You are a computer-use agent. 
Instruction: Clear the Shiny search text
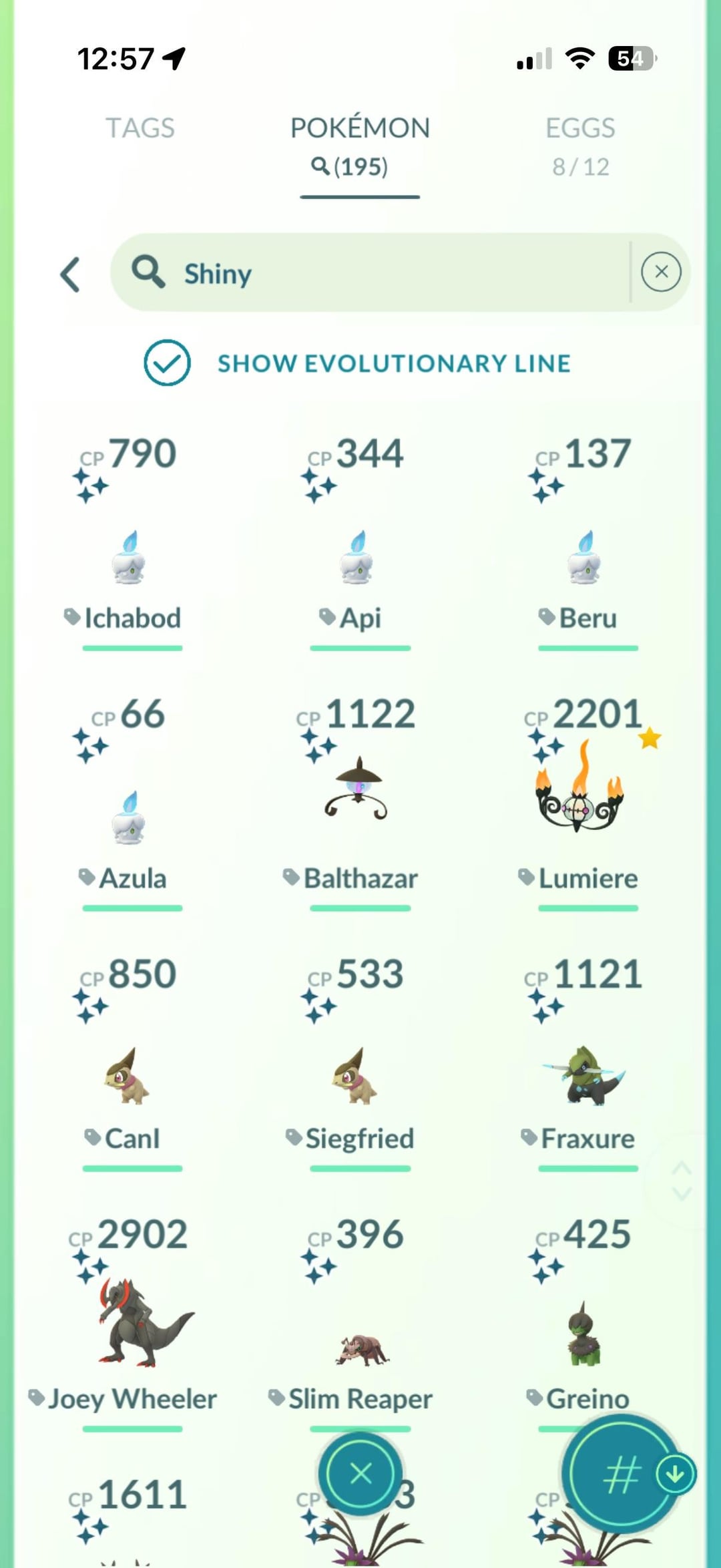coord(661,272)
